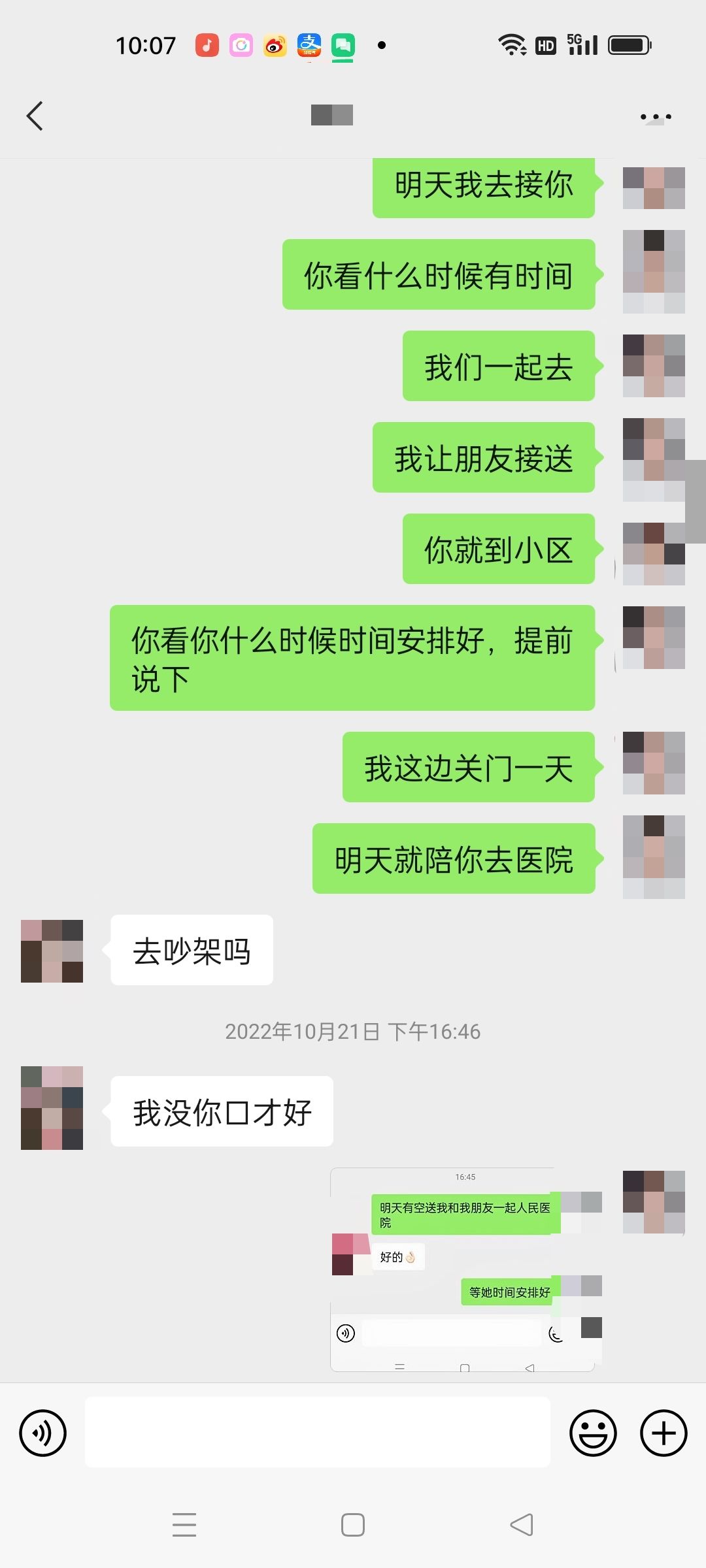The height and width of the screenshot is (1568, 706).
Task: Open the emoji sticker panel
Action: 593,1433
